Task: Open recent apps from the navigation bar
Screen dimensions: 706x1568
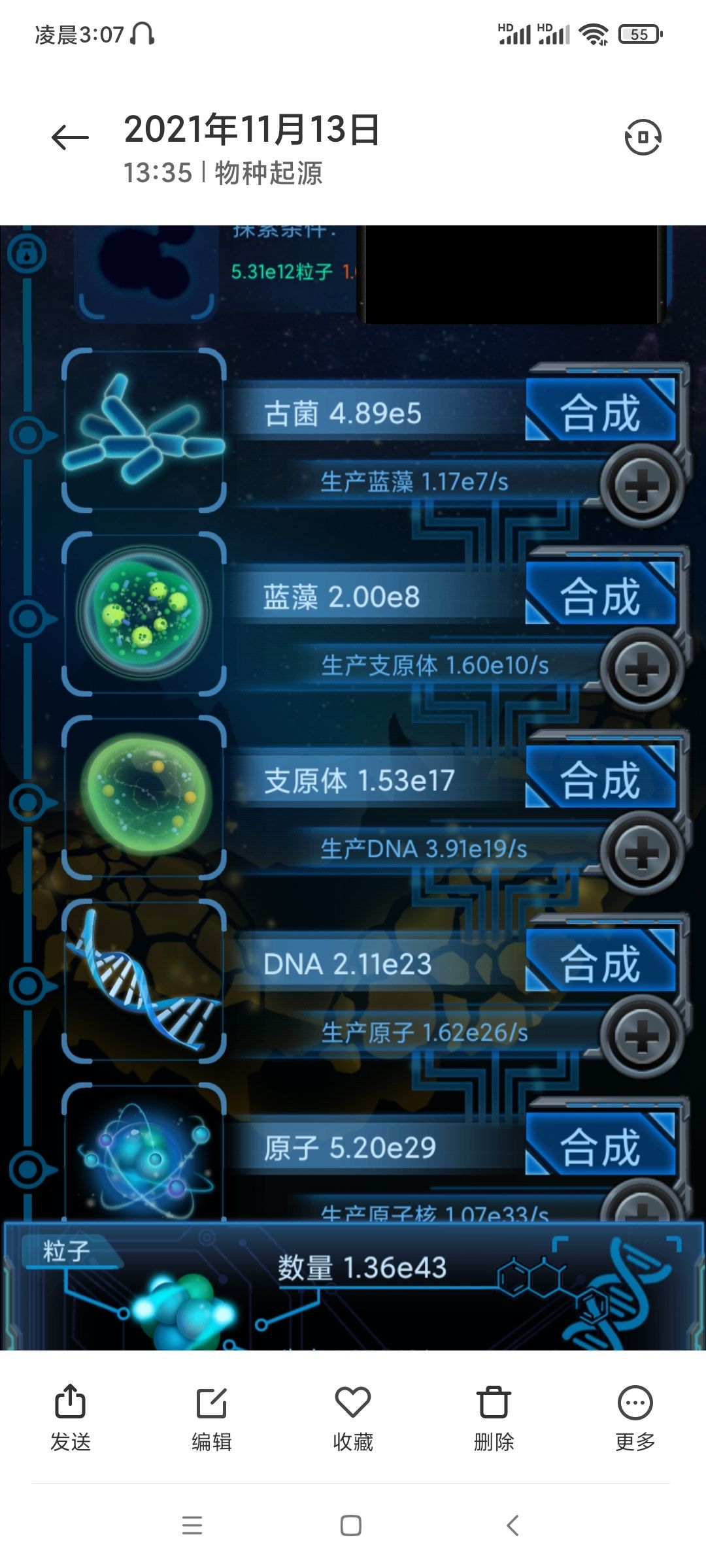Action: click(x=192, y=1525)
